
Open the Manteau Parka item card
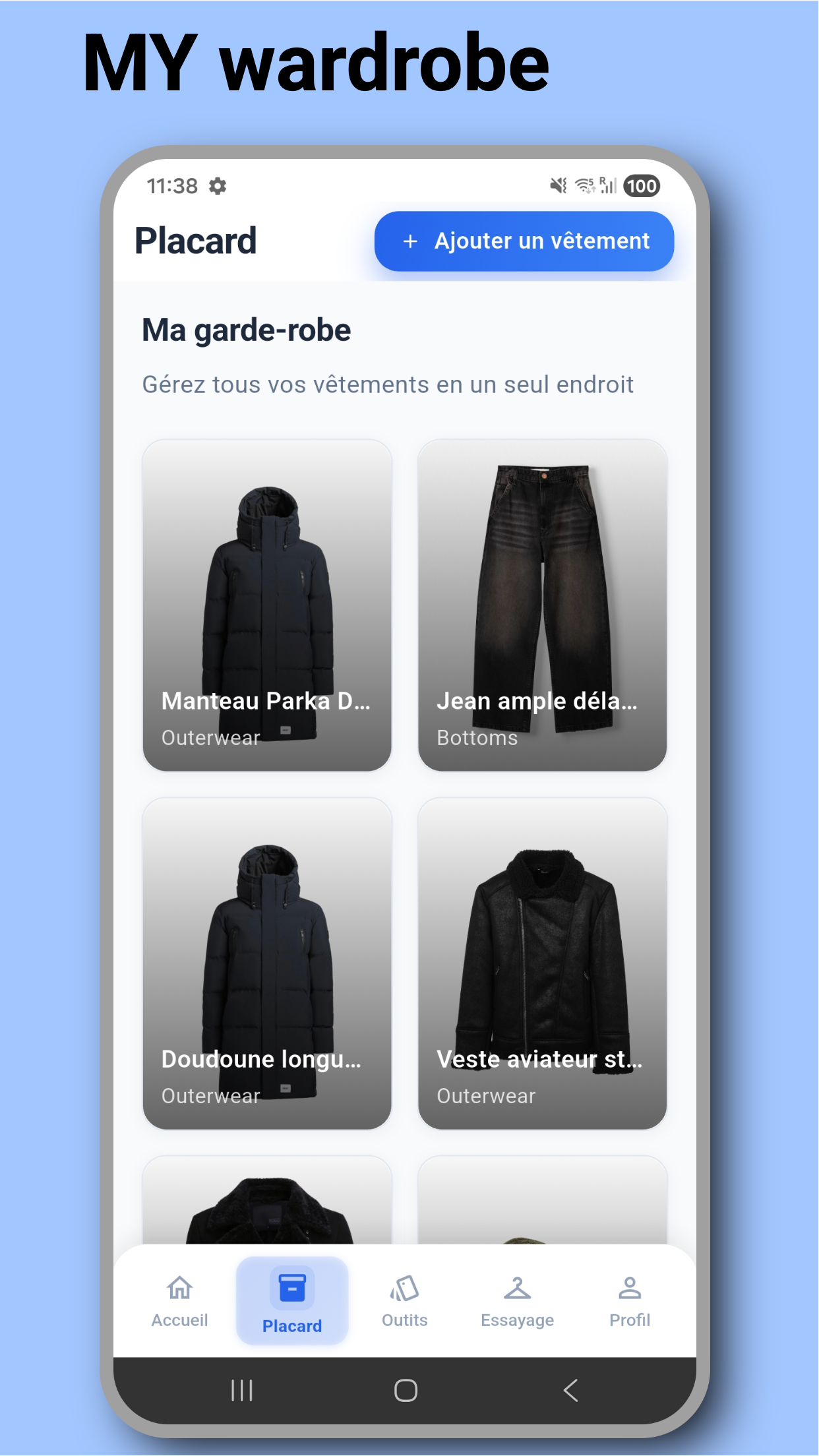click(266, 607)
